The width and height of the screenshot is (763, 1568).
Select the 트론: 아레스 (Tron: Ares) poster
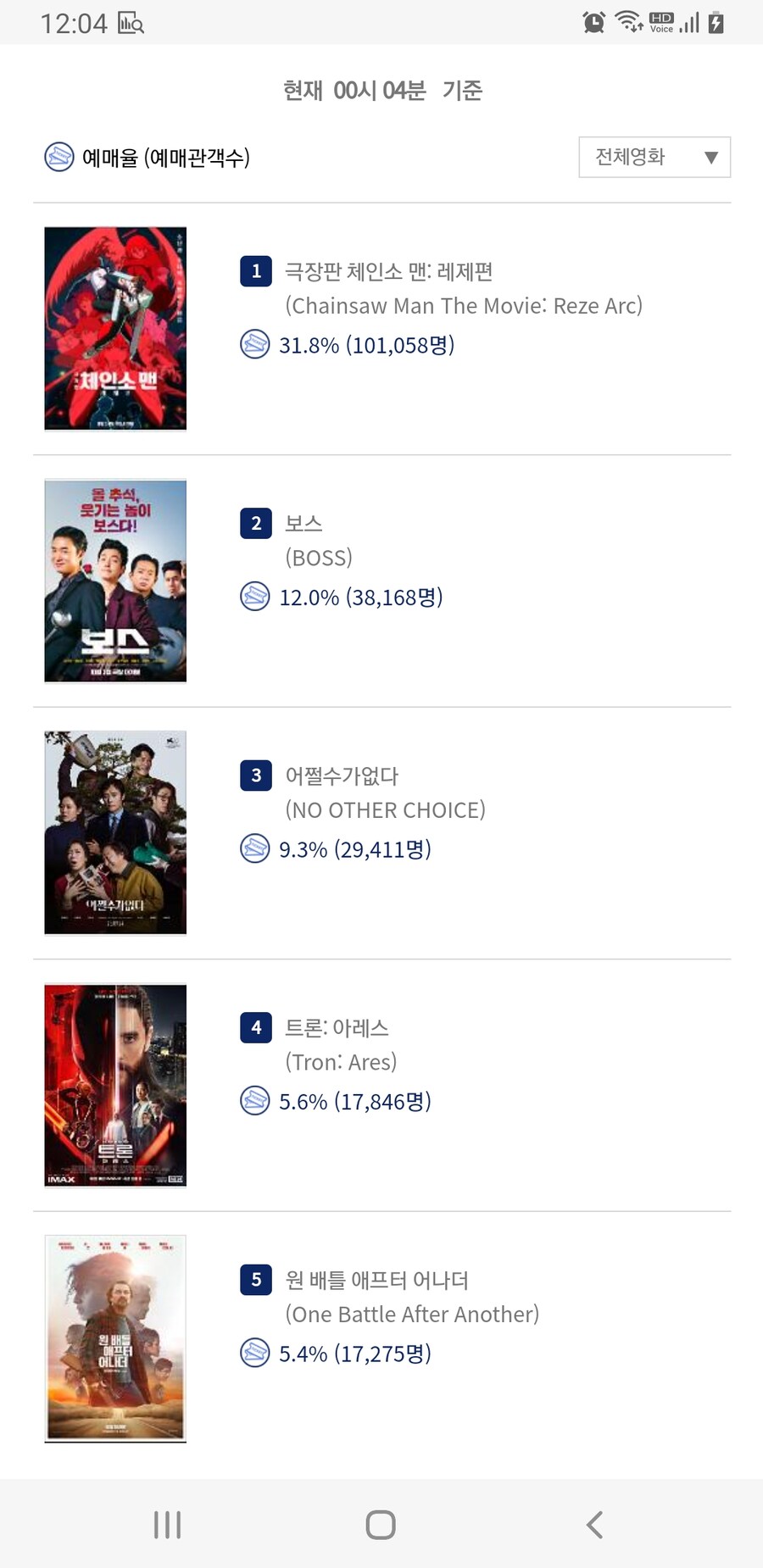(115, 1085)
